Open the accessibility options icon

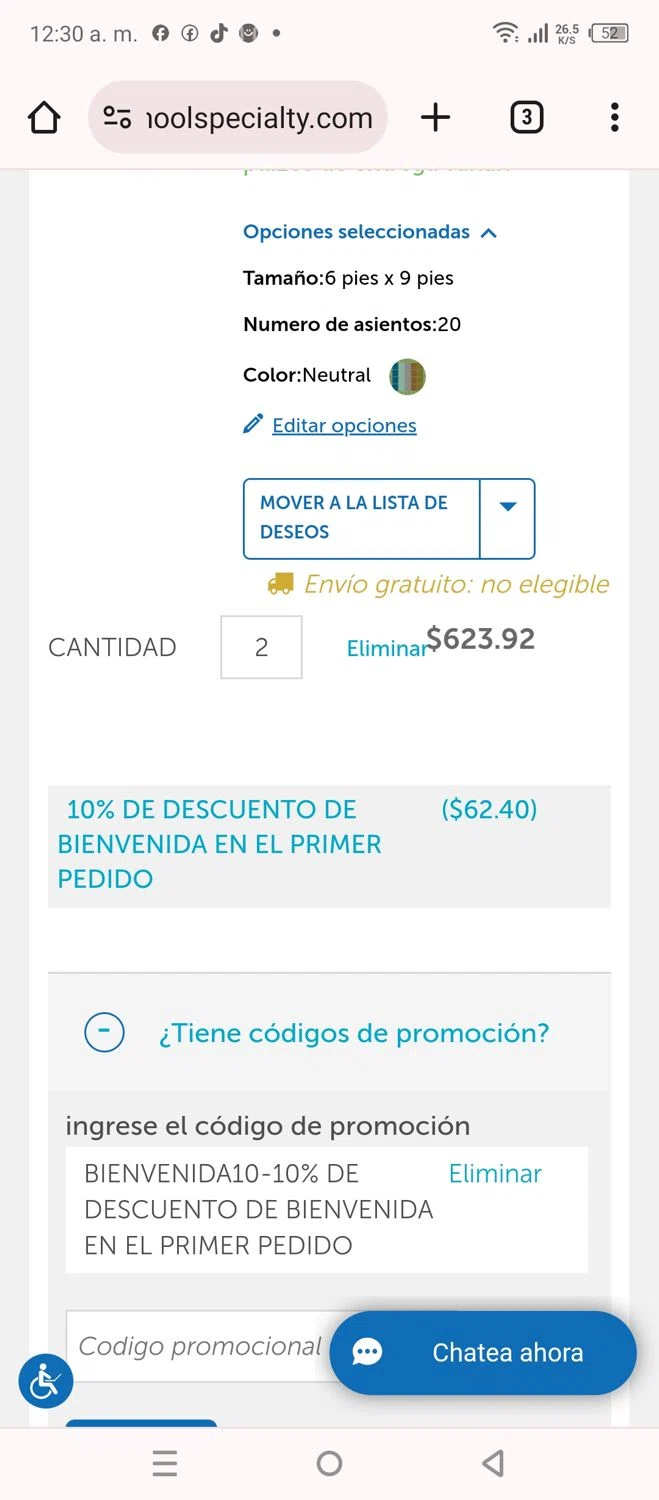point(45,1381)
